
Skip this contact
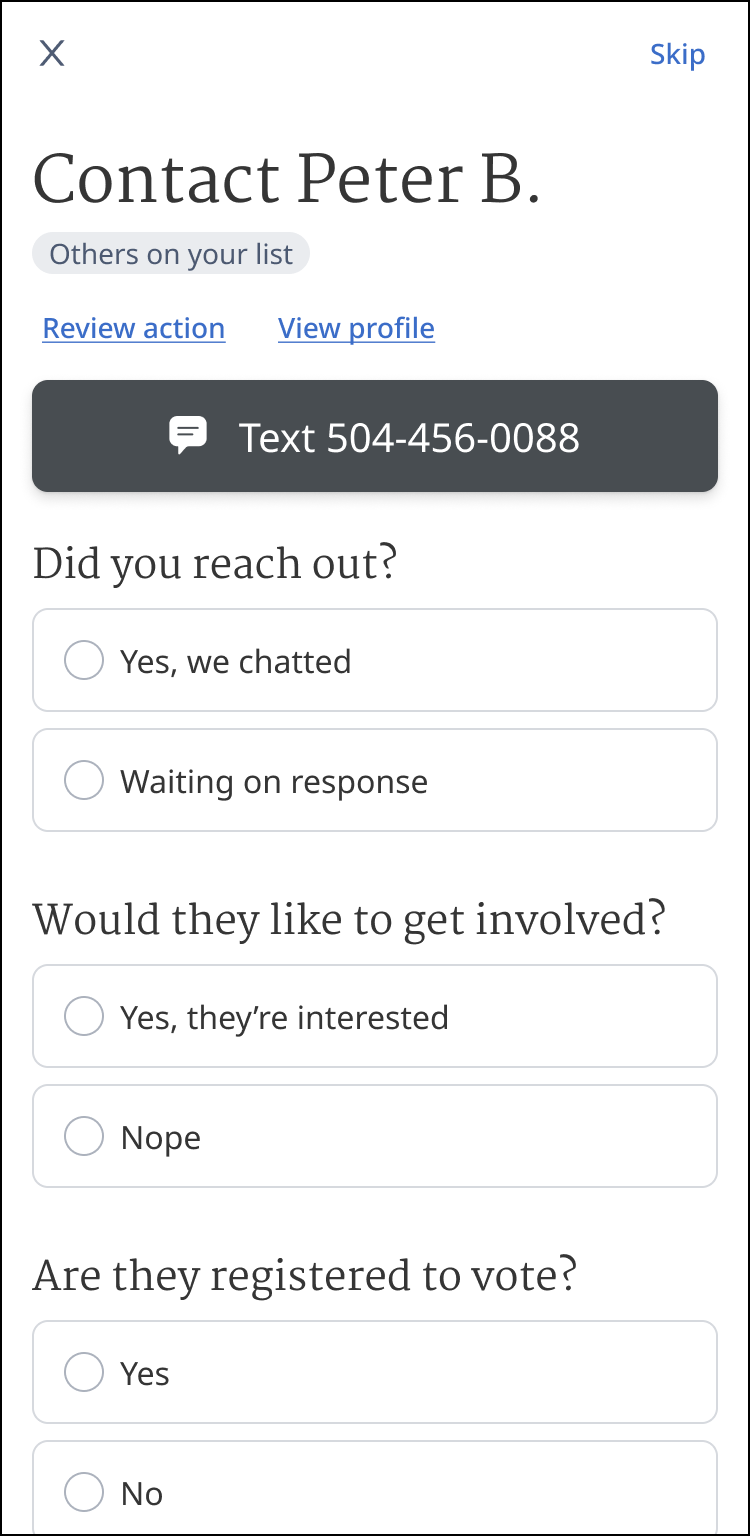[677, 54]
